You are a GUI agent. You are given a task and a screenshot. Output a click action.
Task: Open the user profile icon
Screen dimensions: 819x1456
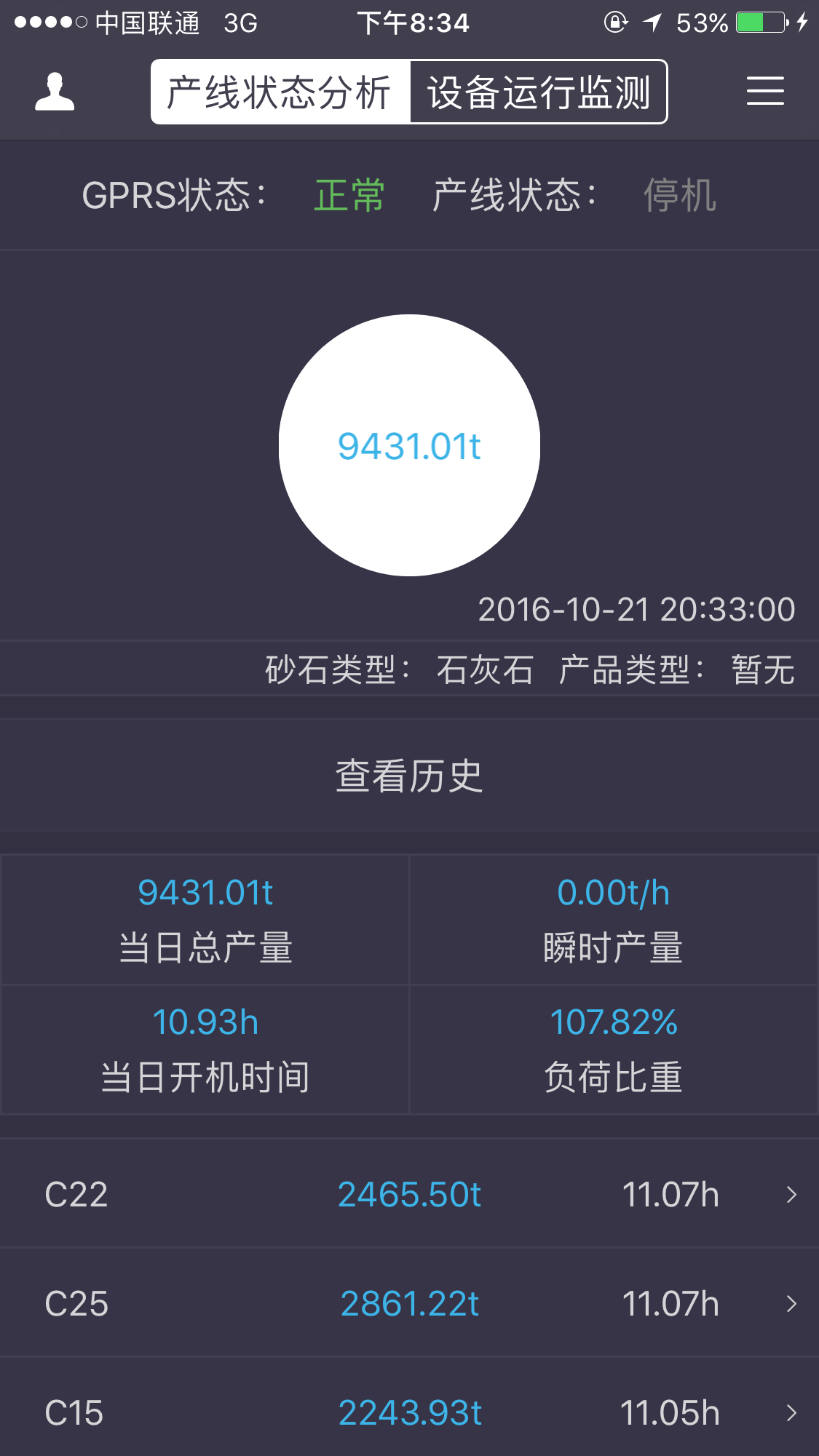pos(55,92)
